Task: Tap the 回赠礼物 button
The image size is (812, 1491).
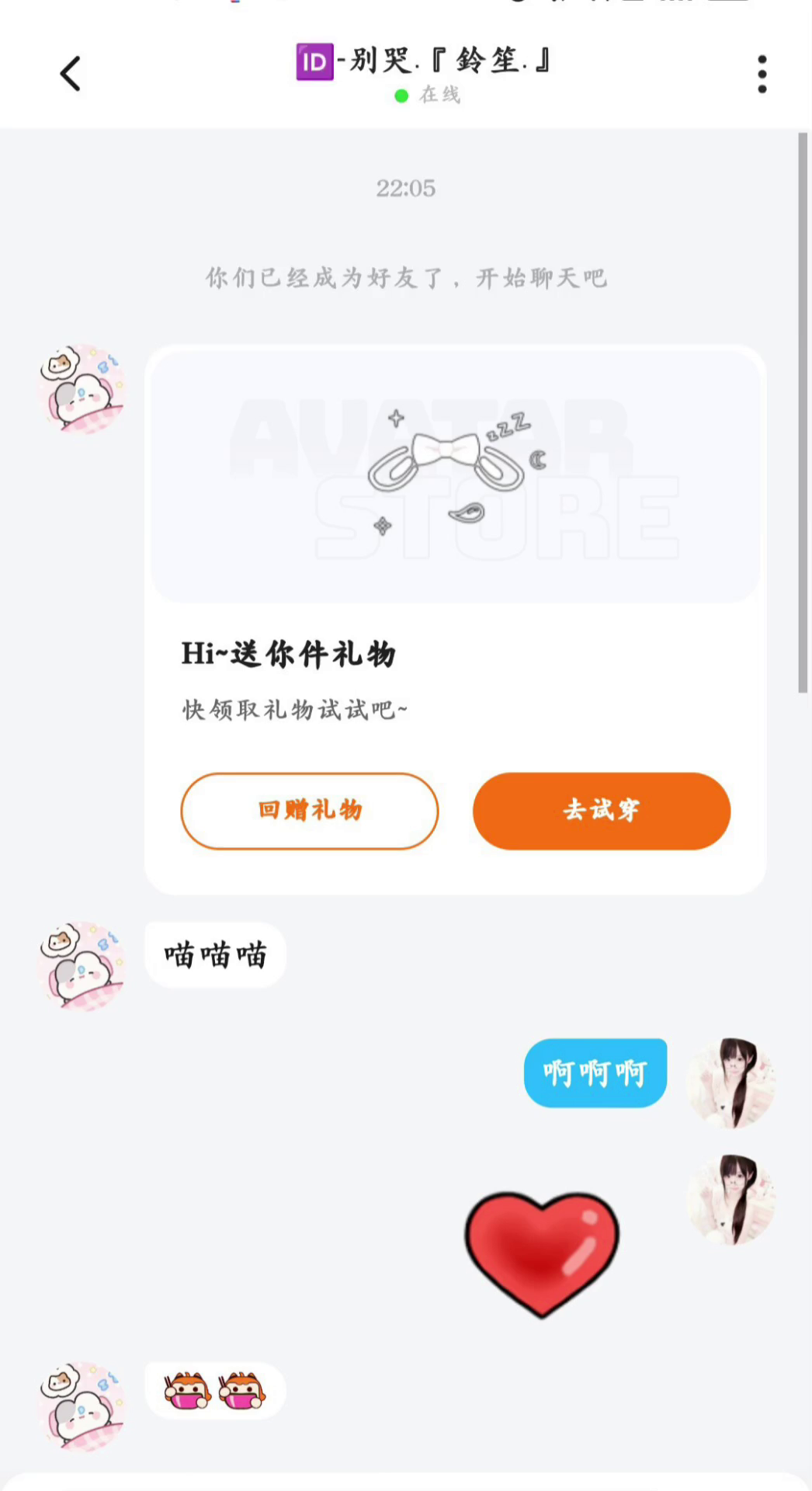Action: 310,811
